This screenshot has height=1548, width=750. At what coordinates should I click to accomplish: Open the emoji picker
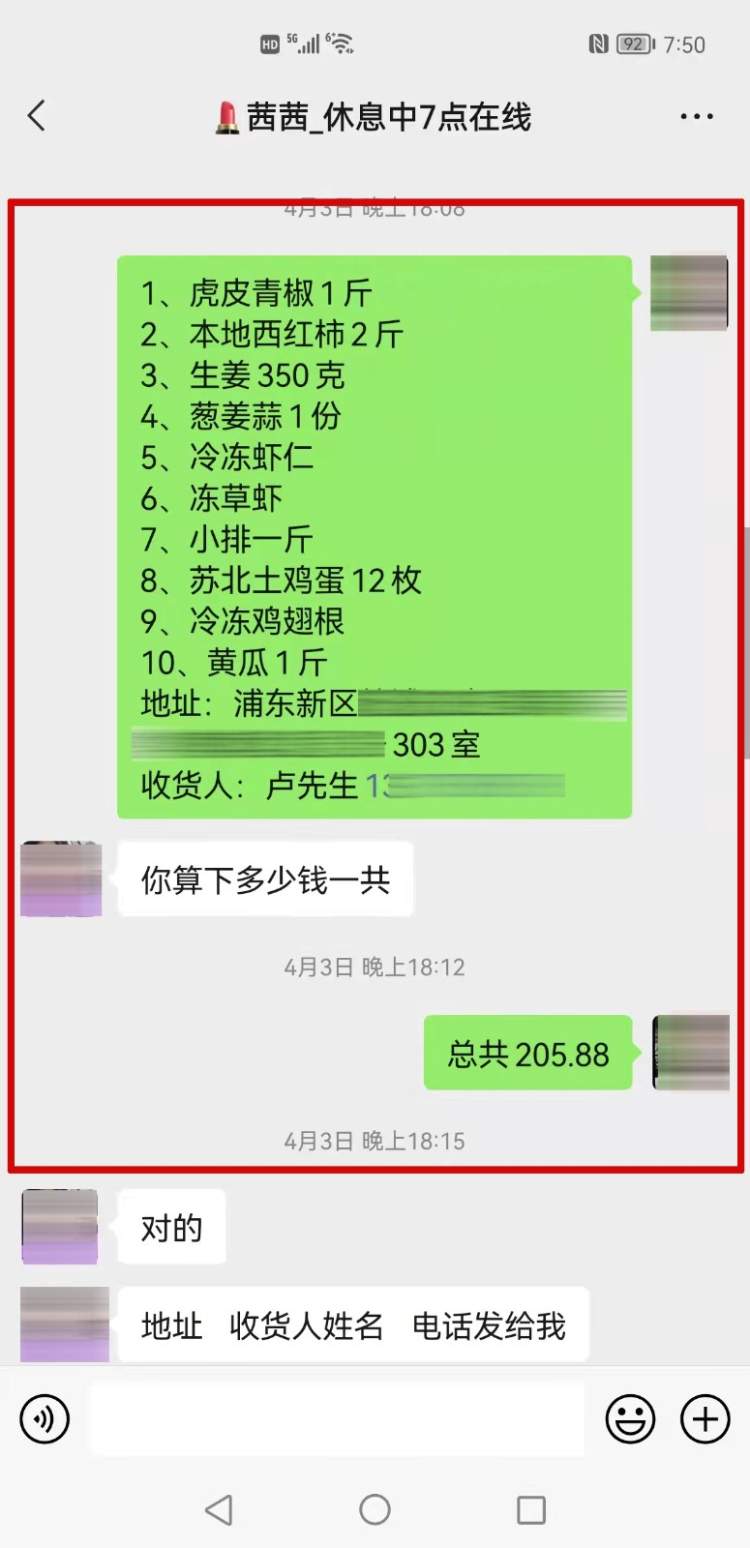630,1418
